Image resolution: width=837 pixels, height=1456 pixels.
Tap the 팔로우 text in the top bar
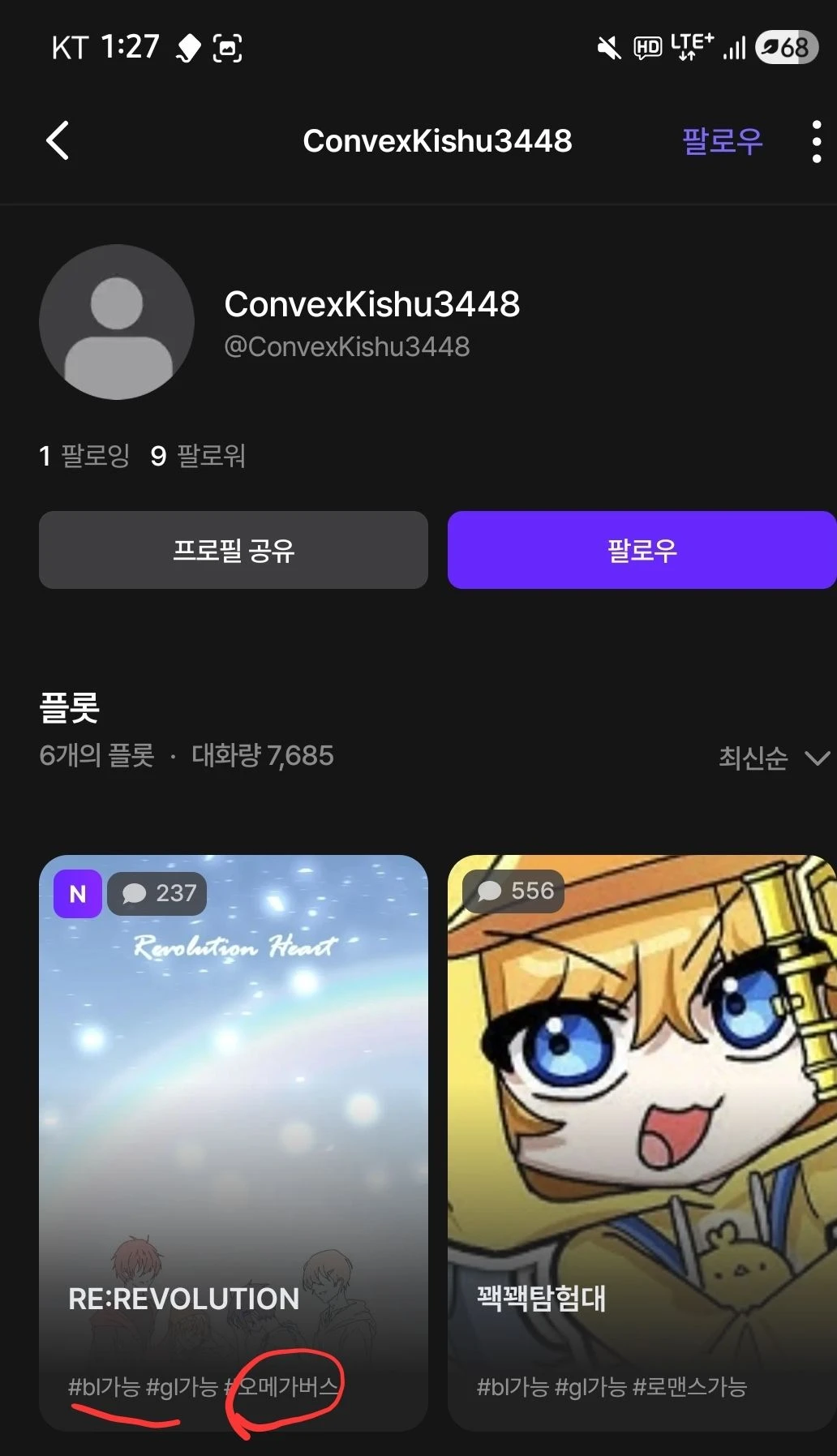pos(722,141)
